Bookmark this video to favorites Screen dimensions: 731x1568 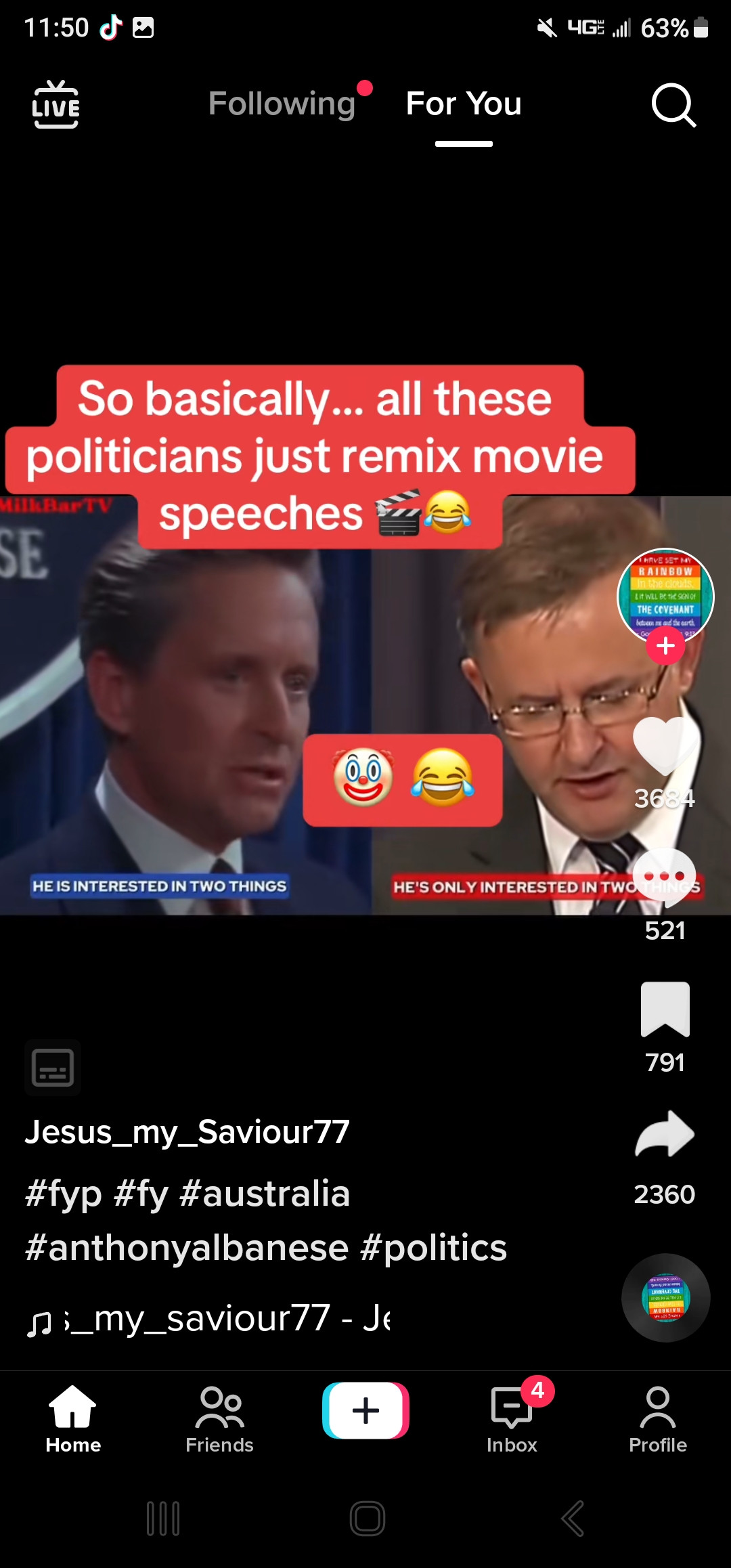665,1009
